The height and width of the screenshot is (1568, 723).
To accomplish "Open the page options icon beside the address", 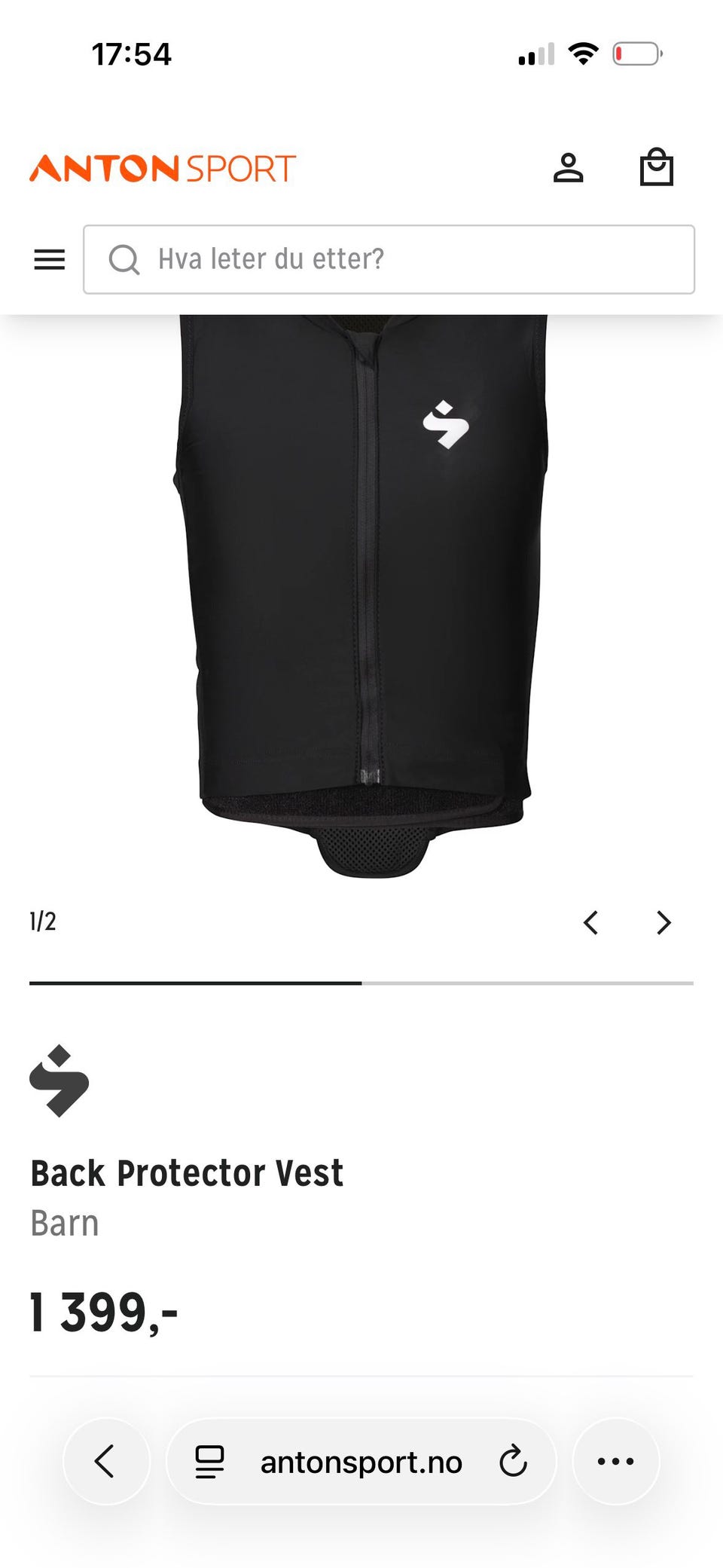I will click(x=209, y=1462).
